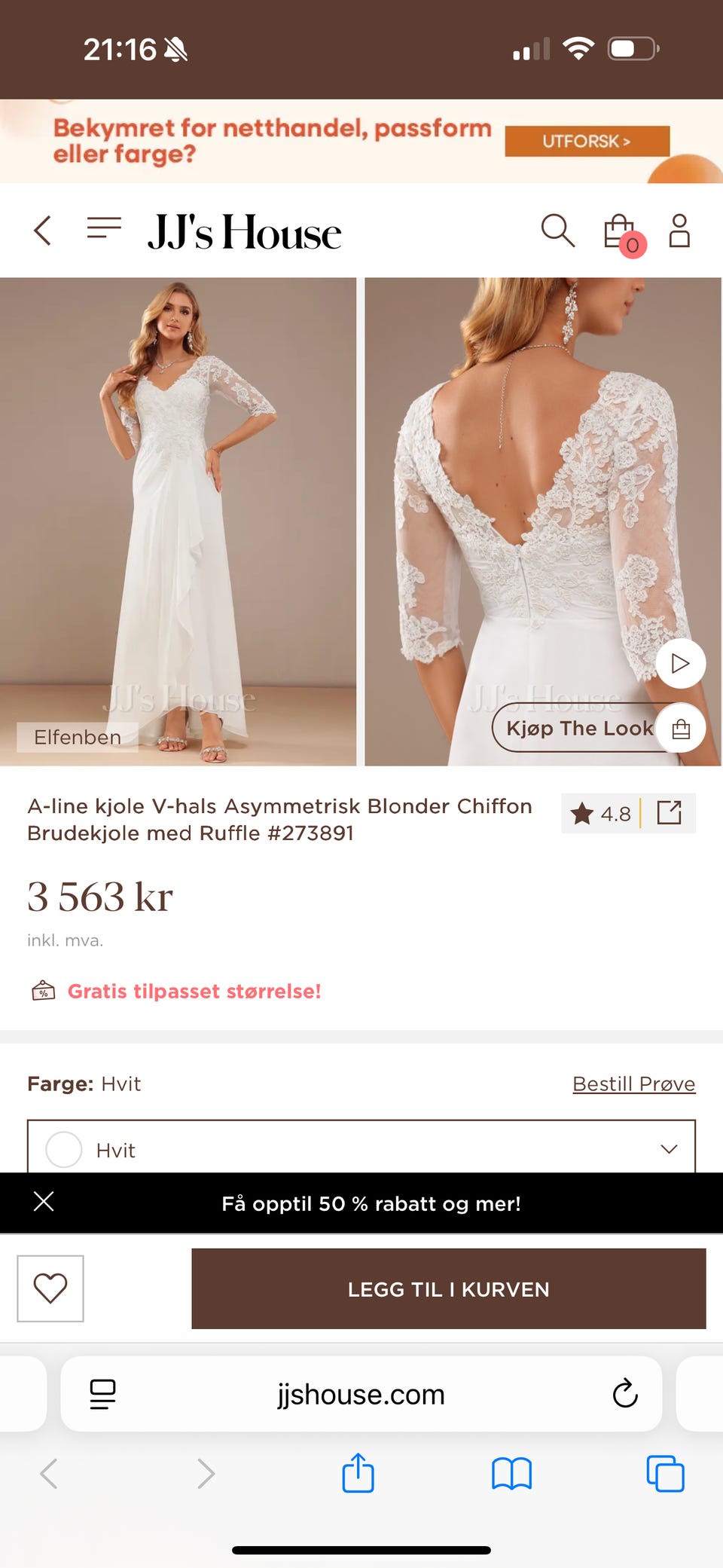Open the account profile icon
Image resolution: width=723 pixels, height=1568 pixels.
(679, 231)
